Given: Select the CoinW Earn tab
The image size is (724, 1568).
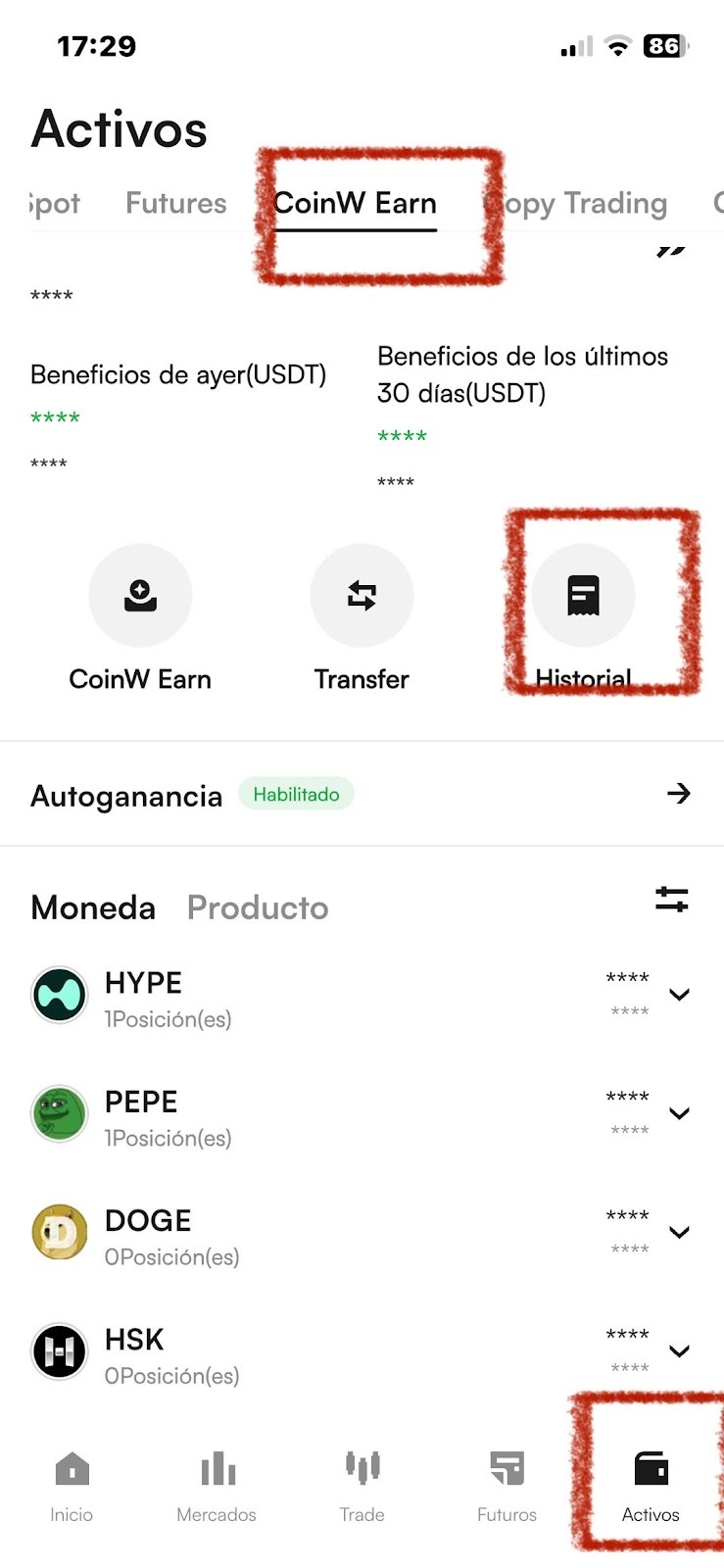Looking at the screenshot, I should (355, 204).
